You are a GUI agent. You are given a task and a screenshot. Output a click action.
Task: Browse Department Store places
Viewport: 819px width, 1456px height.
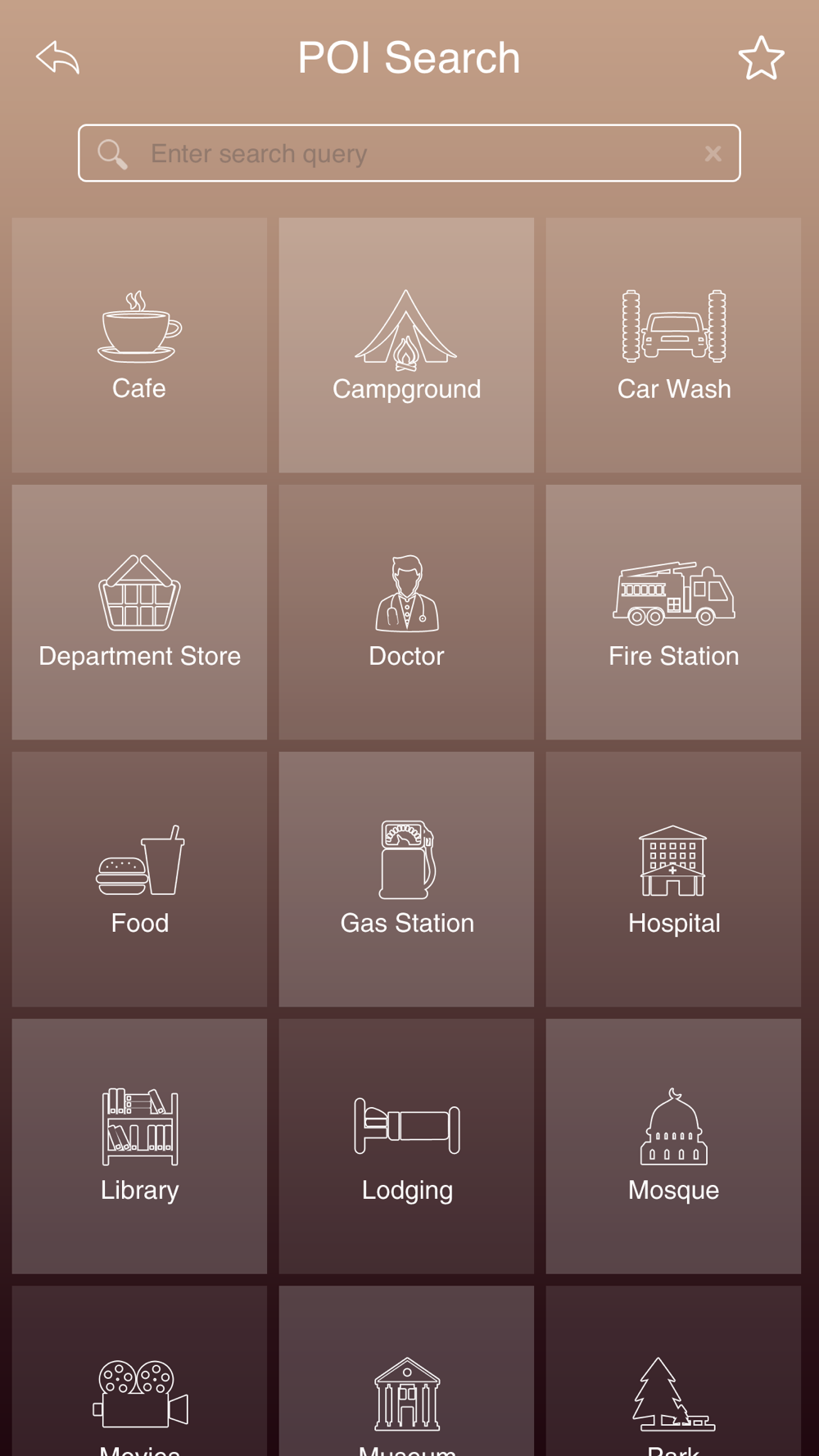click(x=139, y=612)
